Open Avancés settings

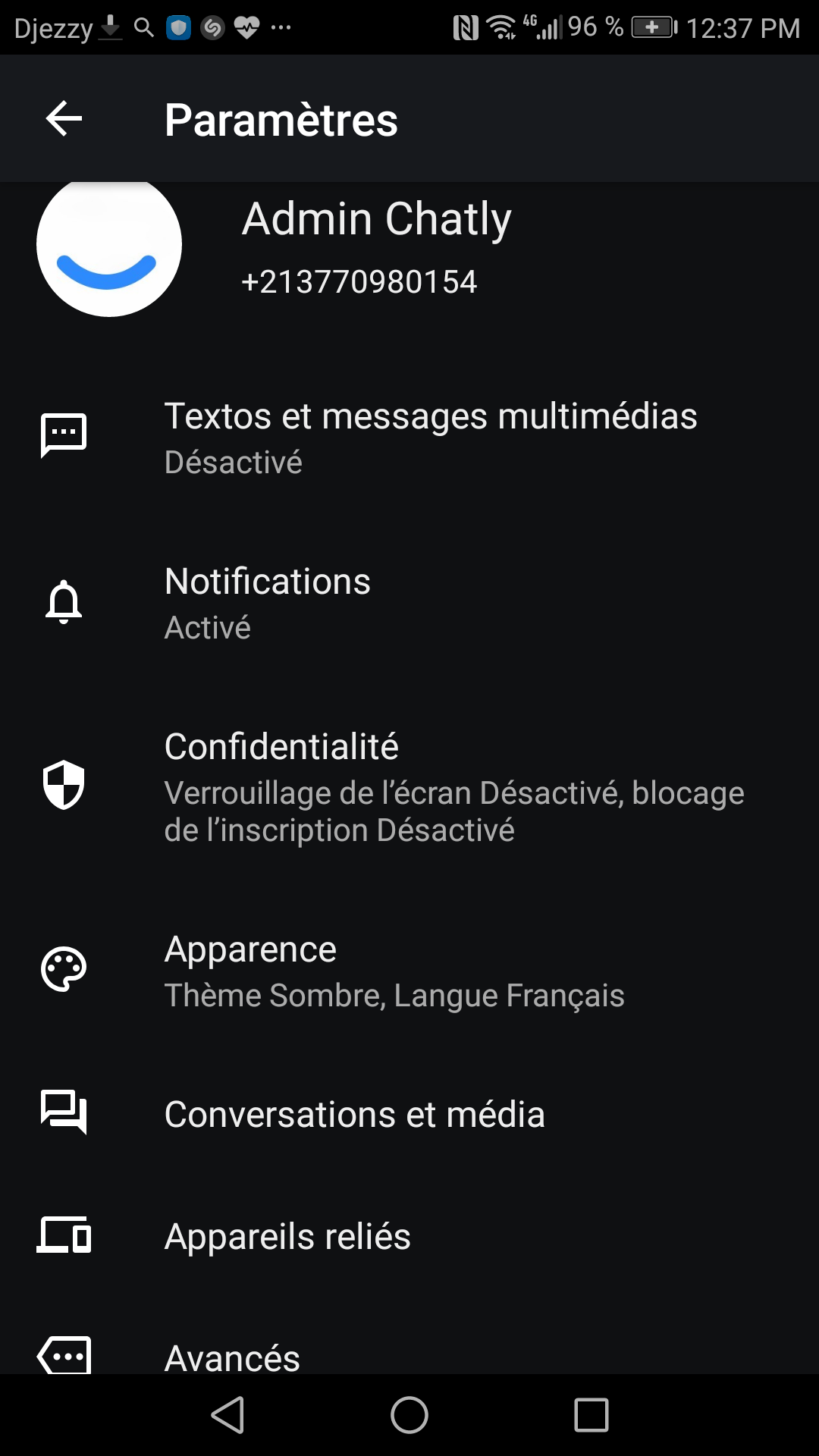(x=232, y=1354)
